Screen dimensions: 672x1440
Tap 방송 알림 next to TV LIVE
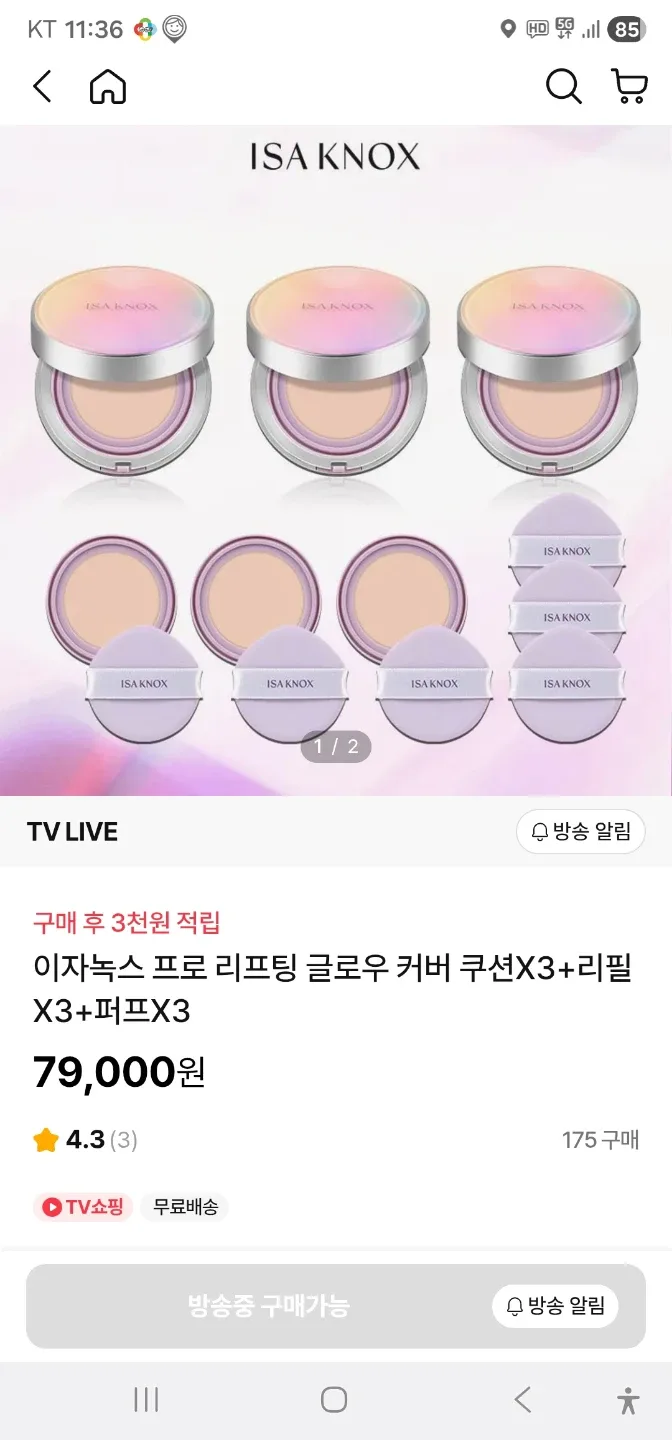[581, 832]
